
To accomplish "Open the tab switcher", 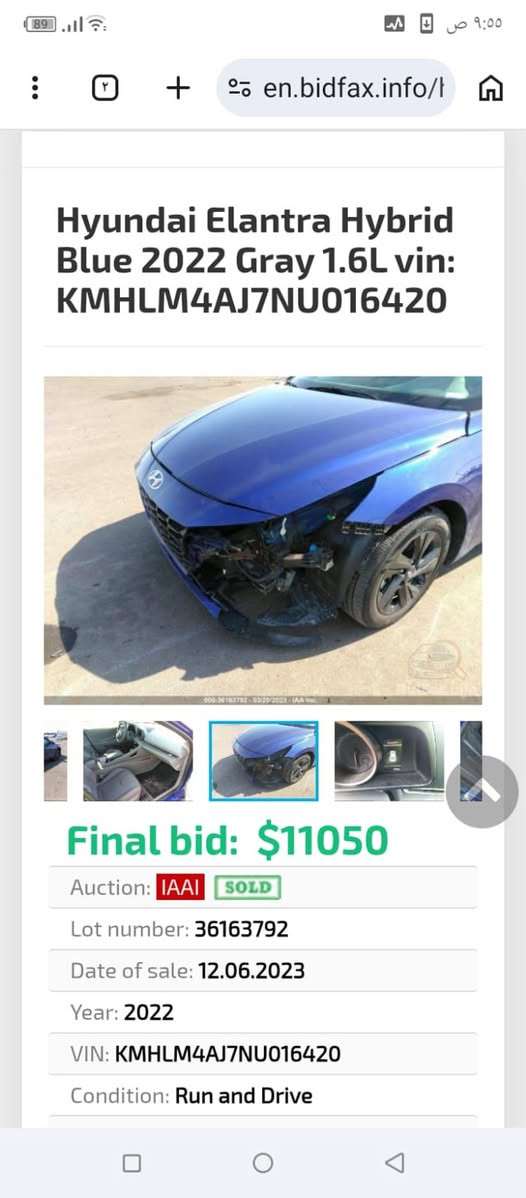I will tap(106, 88).
